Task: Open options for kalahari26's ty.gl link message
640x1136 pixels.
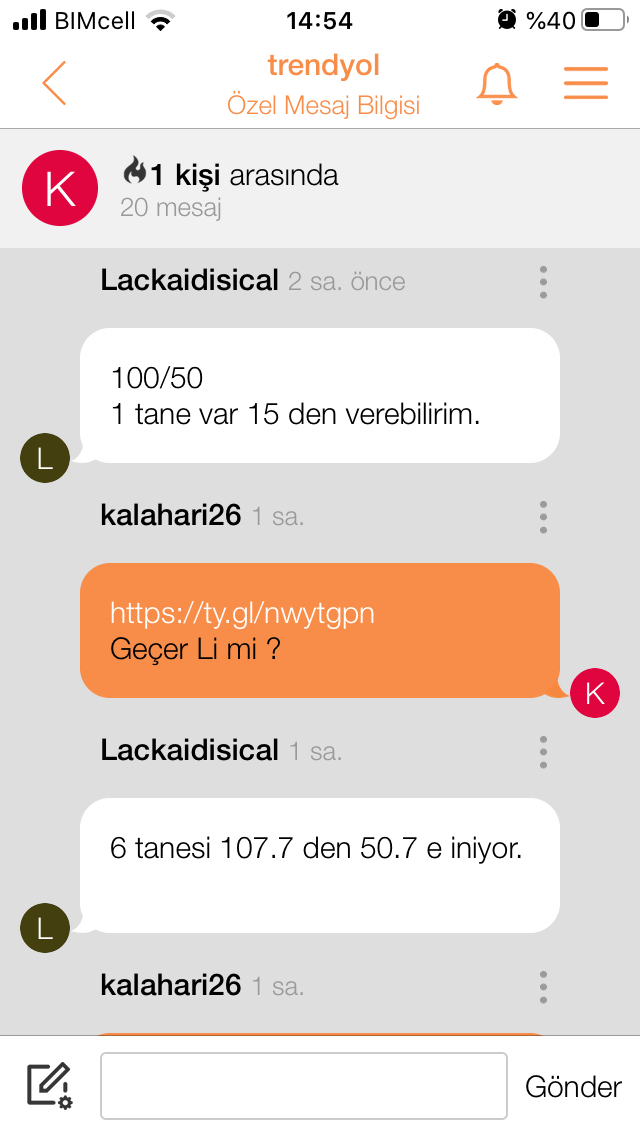Action: tap(543, 517)
